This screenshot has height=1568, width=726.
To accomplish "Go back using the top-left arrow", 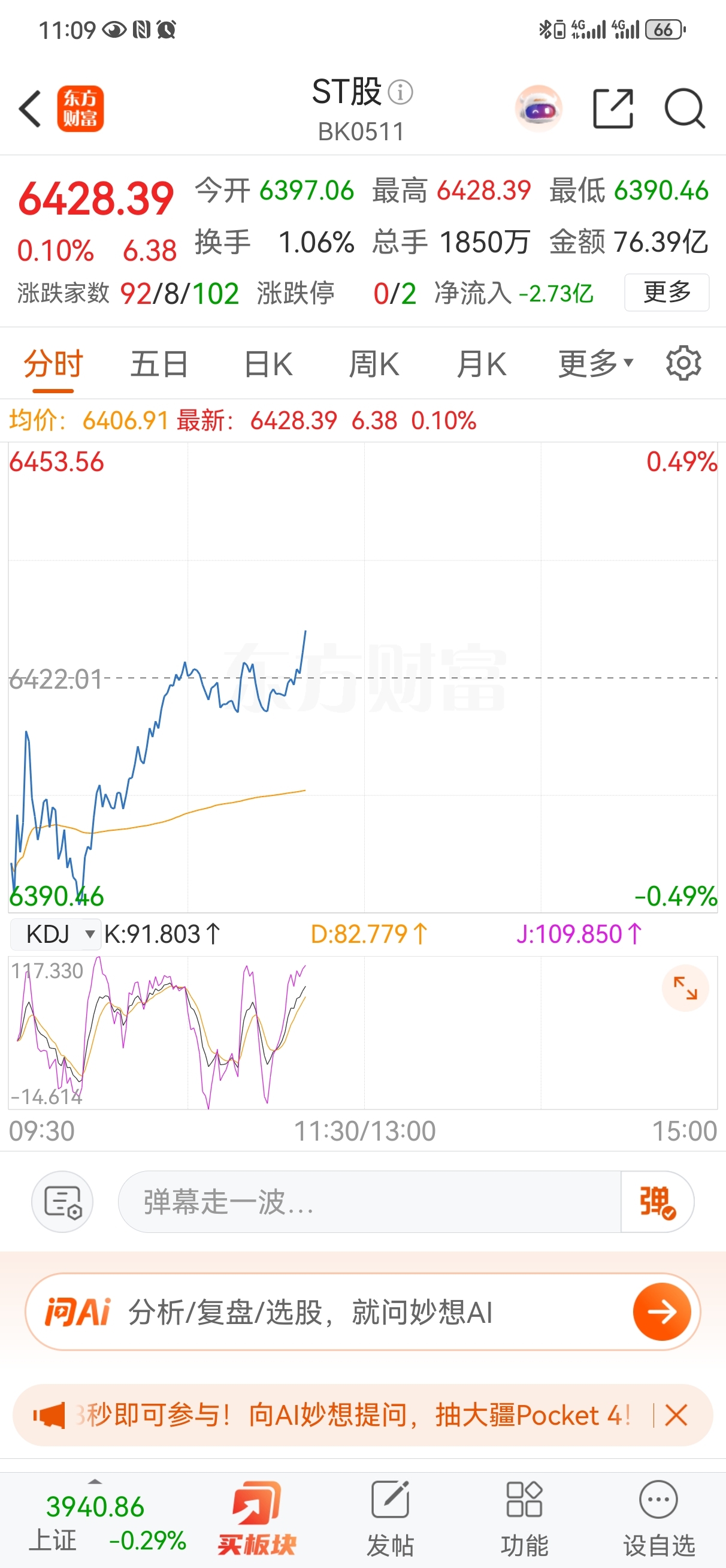I will 29,109.
